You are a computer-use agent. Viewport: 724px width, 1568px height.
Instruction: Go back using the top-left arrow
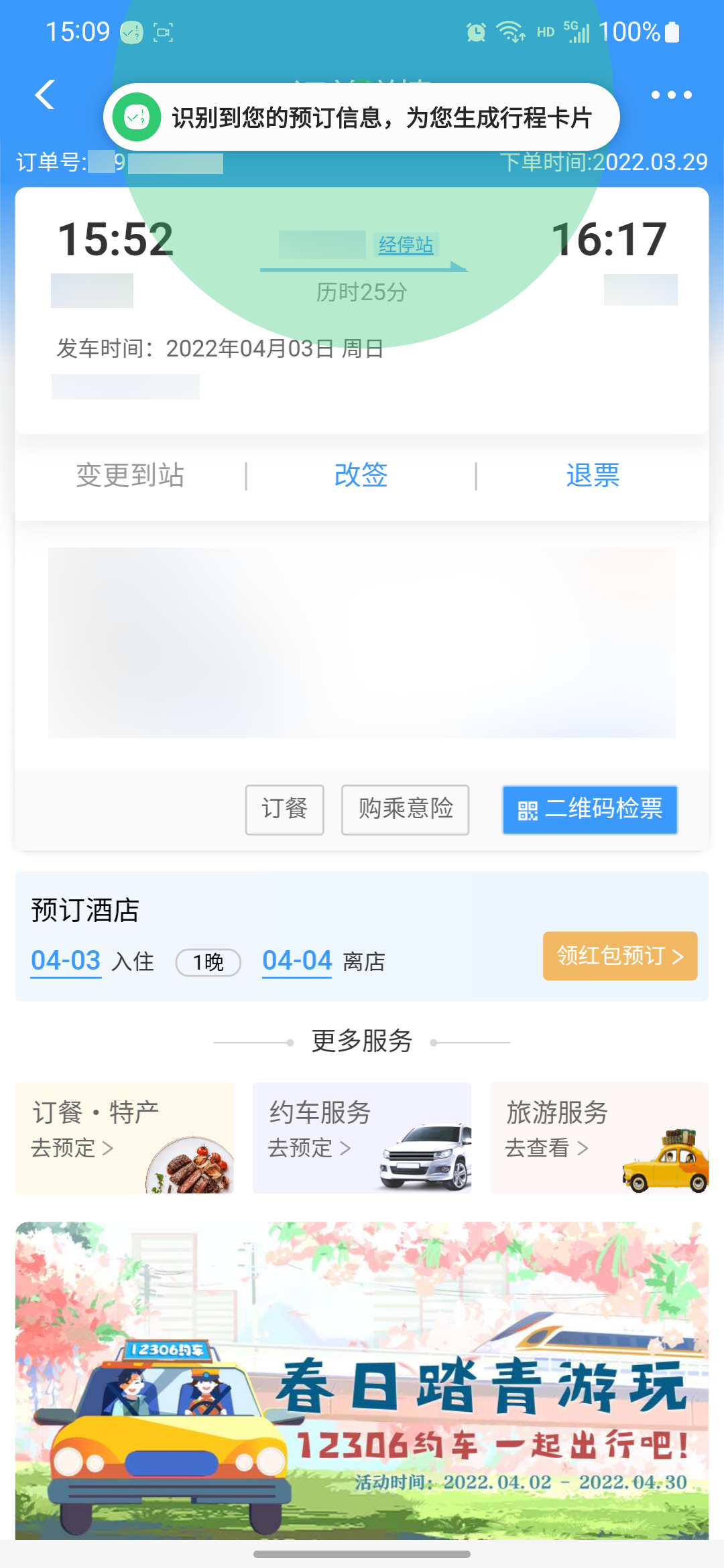coord(45,94)
